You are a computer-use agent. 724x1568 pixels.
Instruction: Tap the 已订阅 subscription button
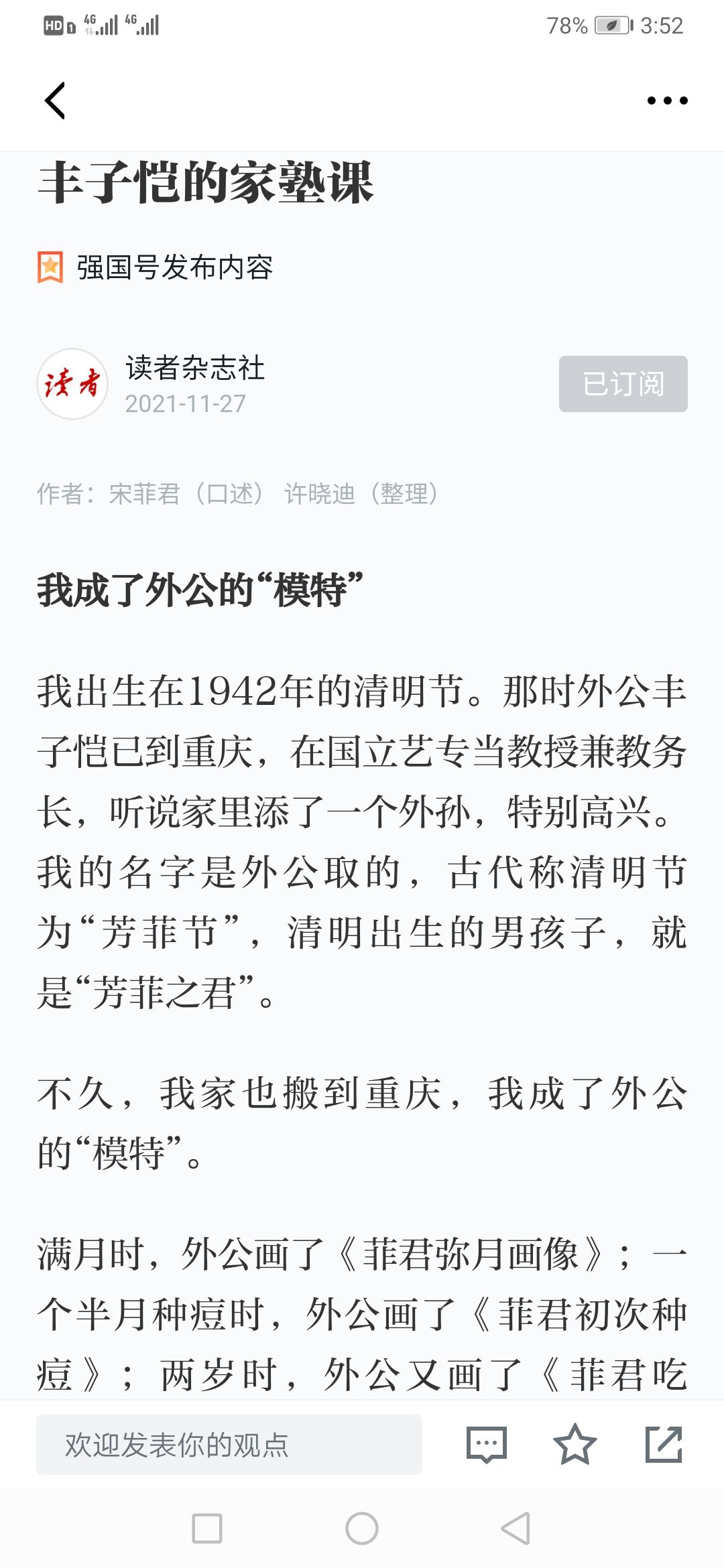coord(623,383)
